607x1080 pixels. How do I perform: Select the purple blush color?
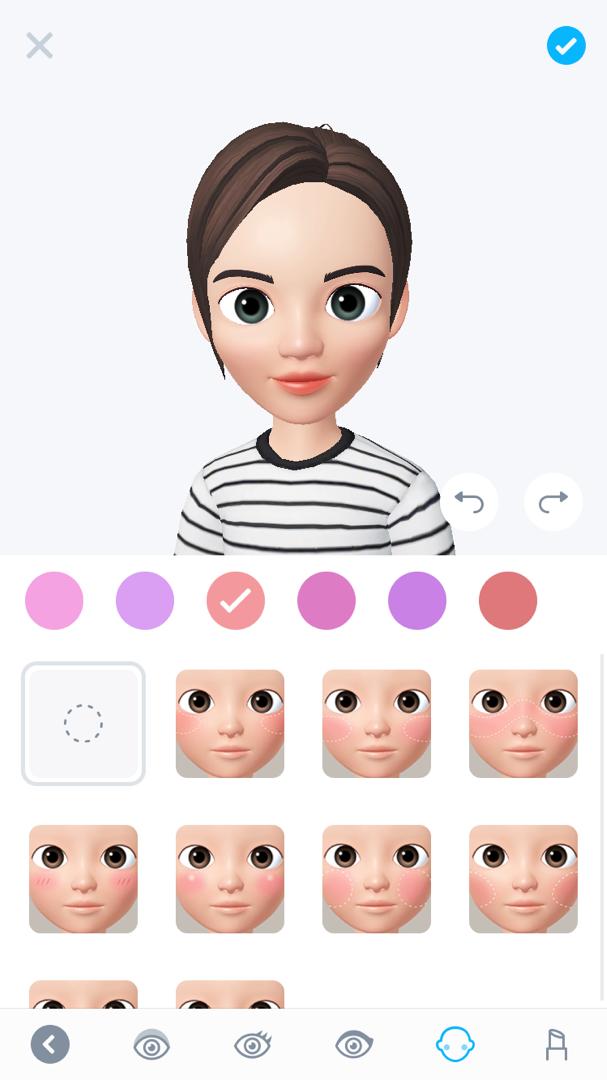417,601
